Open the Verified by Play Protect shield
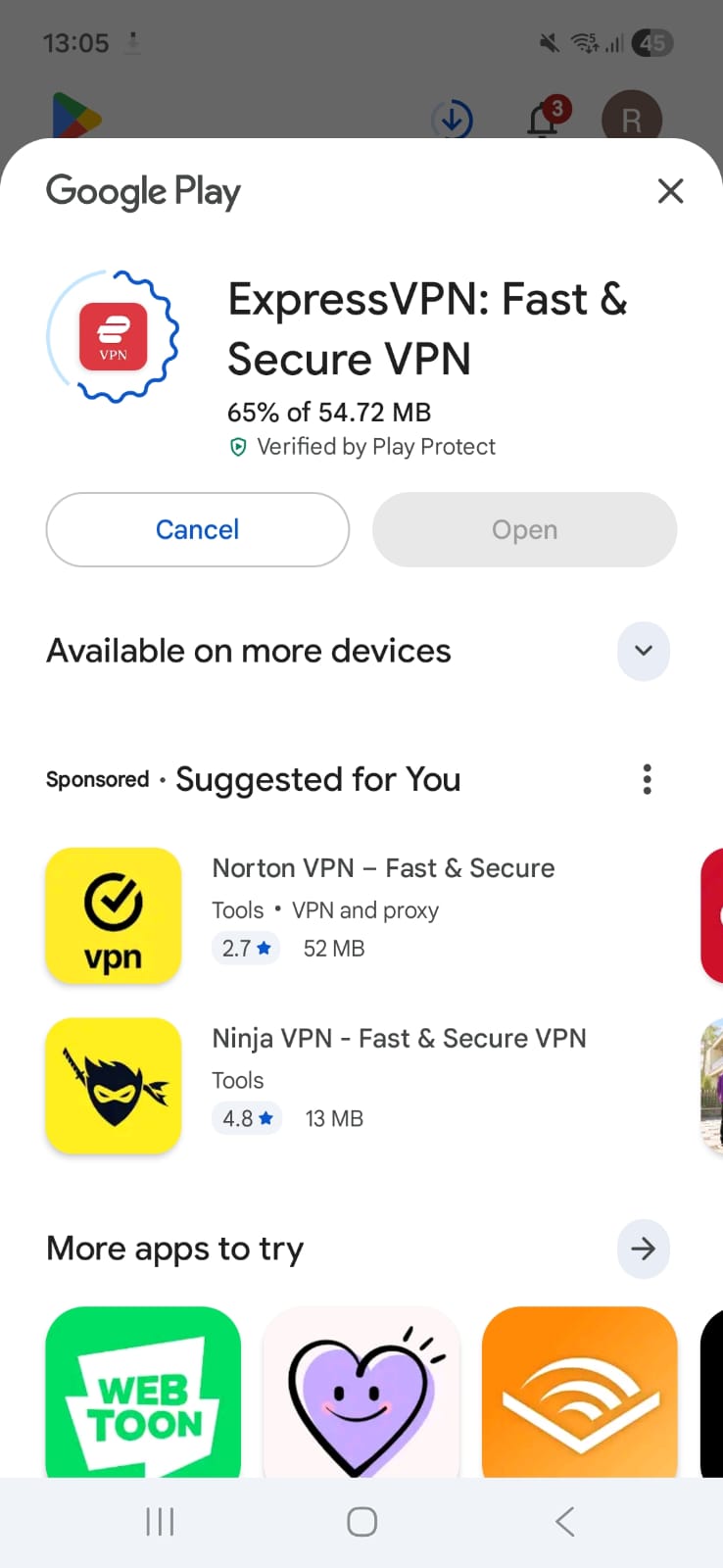Viewport: 723px width, 1568px height. [237, 447]
